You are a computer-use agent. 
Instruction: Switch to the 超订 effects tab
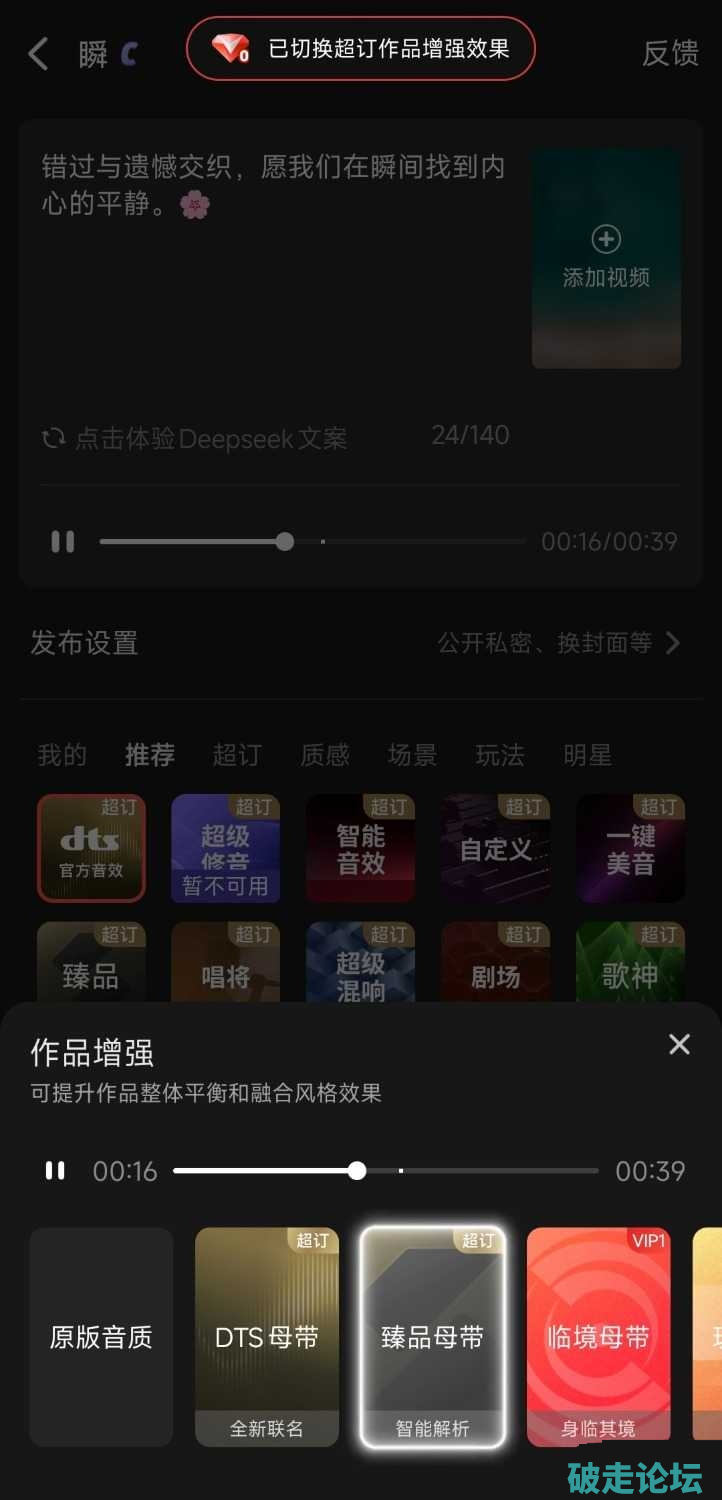tap(237, 755)
